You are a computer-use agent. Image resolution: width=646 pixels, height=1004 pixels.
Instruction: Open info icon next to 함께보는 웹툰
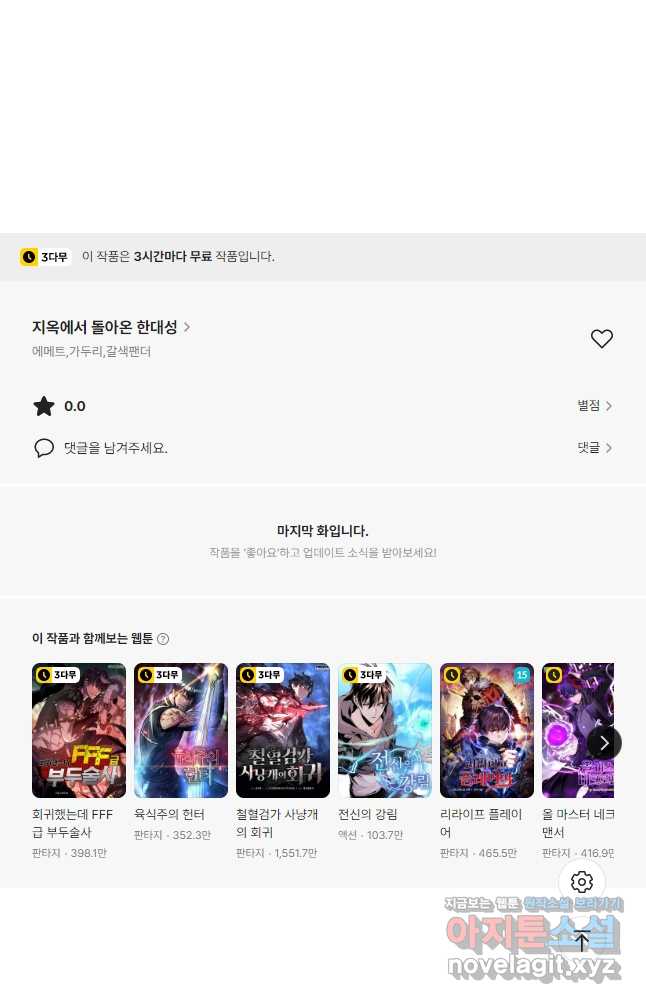pos(163,639)
